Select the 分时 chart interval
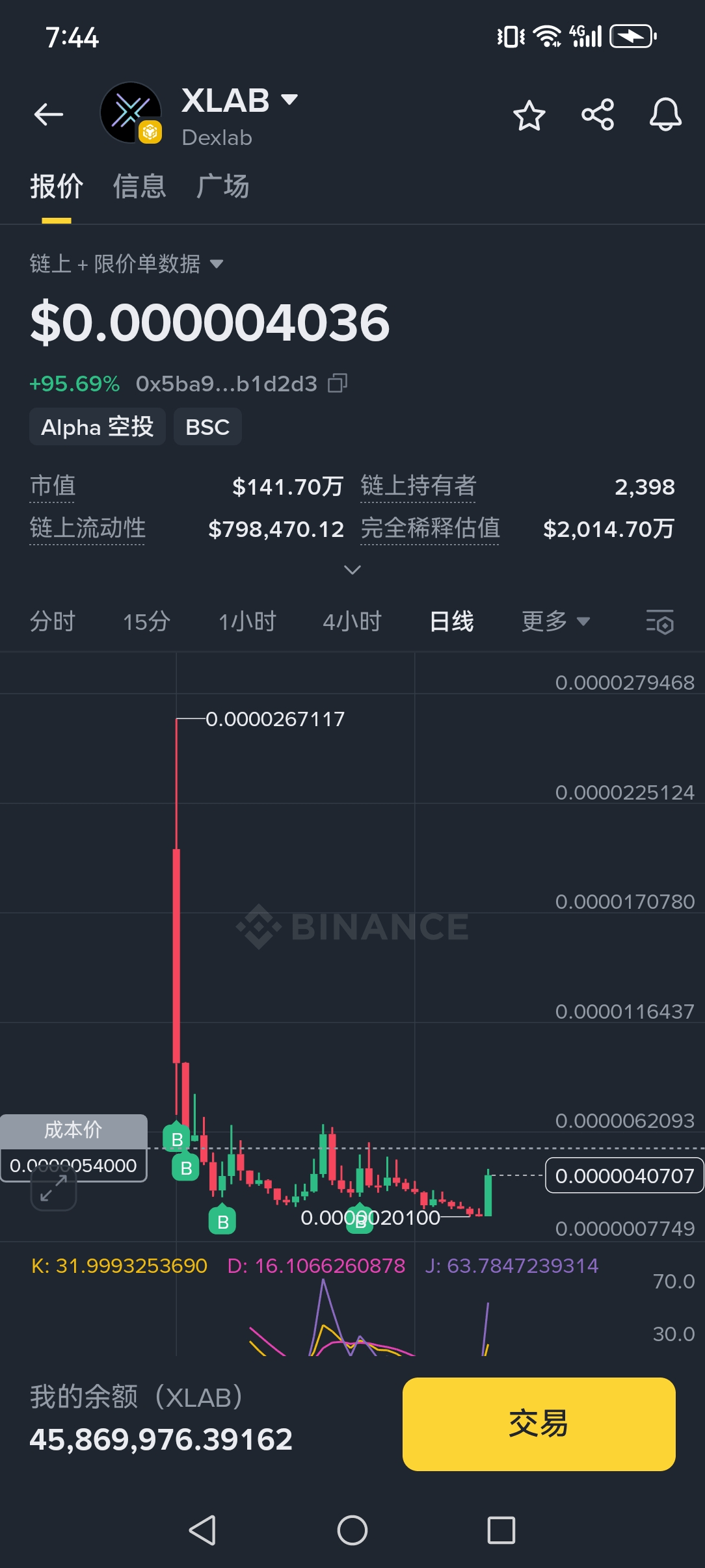The height and width of the screenshot is (1568, 705). click(x=53, y=621)
